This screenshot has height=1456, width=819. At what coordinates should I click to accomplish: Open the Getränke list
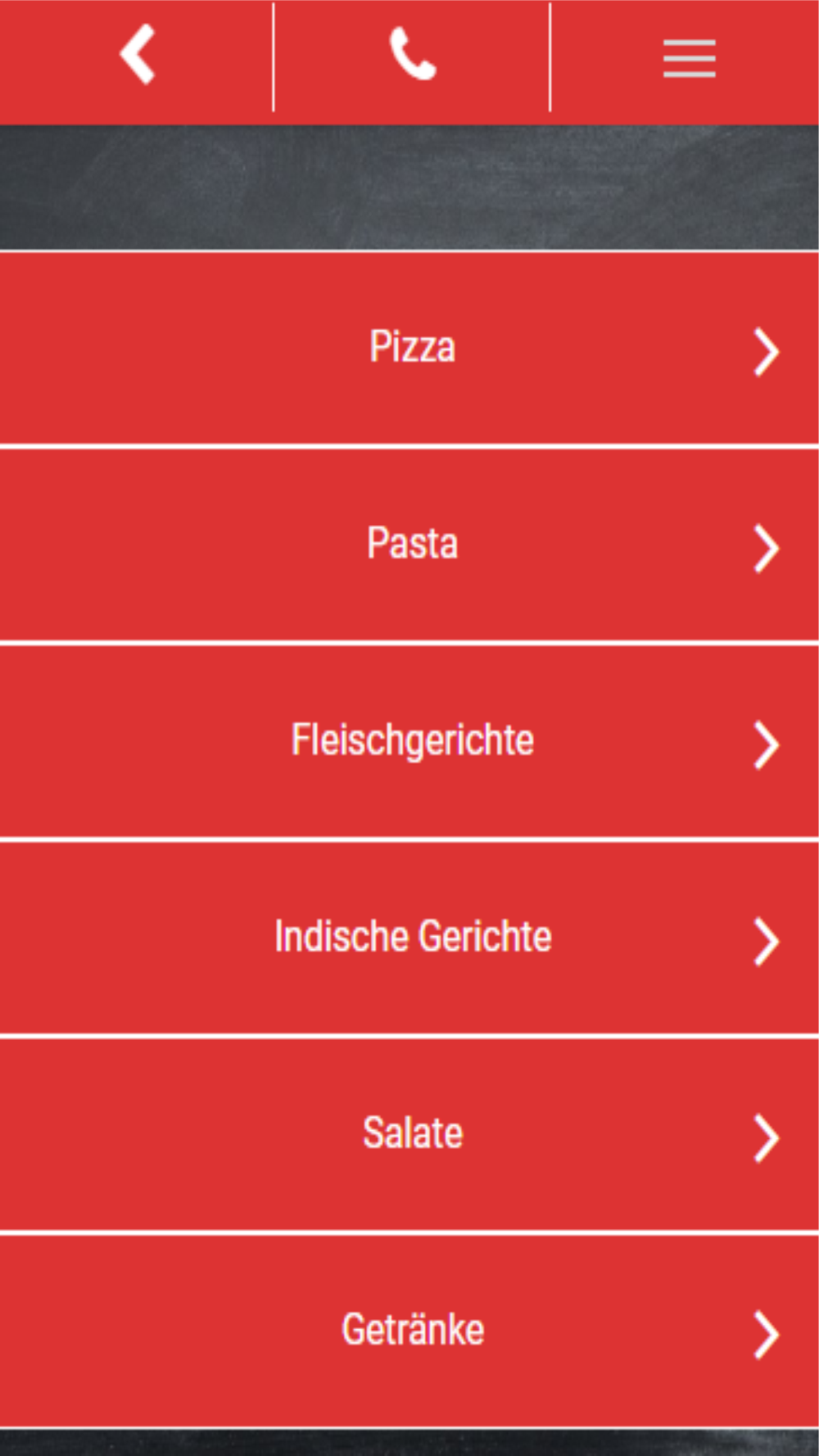(x=409, y=1331)
